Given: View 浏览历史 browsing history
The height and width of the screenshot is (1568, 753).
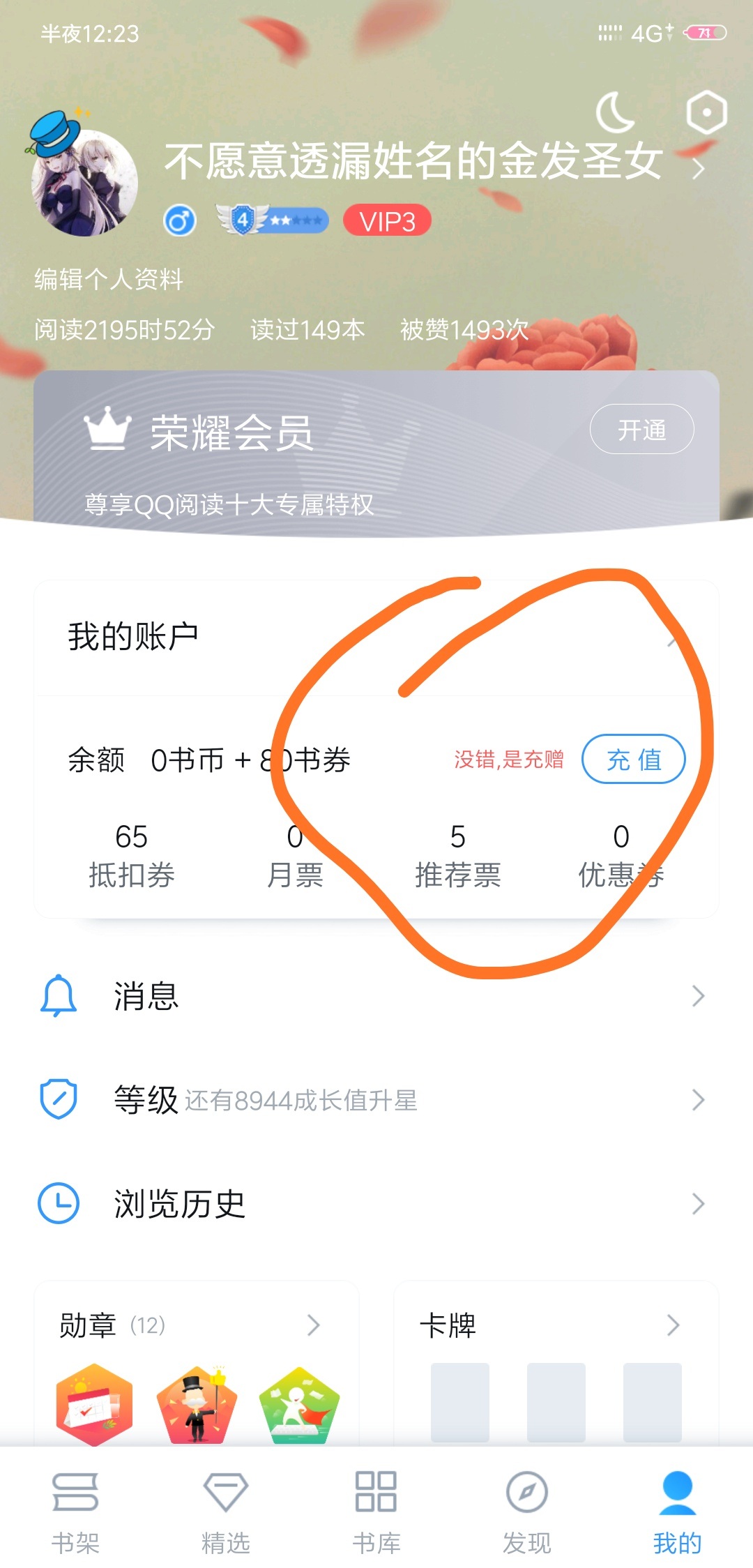Looking at the screenshot, I should [376, 1204].
